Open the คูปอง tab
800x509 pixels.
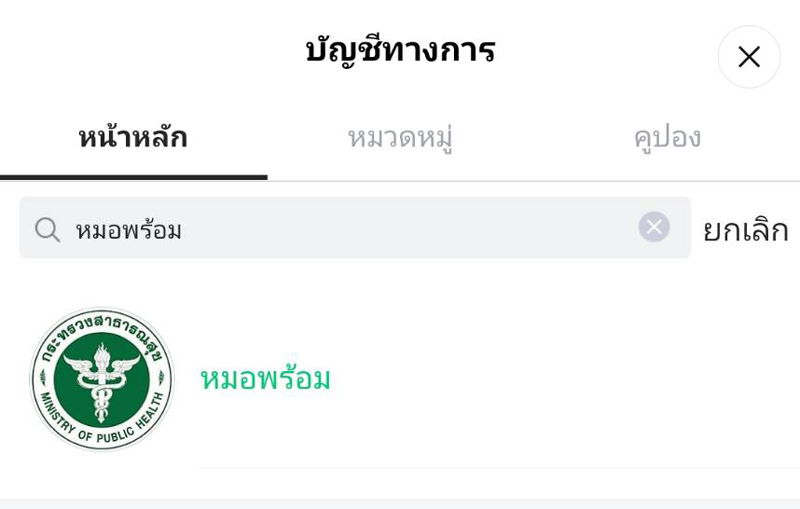click(667, 138)
